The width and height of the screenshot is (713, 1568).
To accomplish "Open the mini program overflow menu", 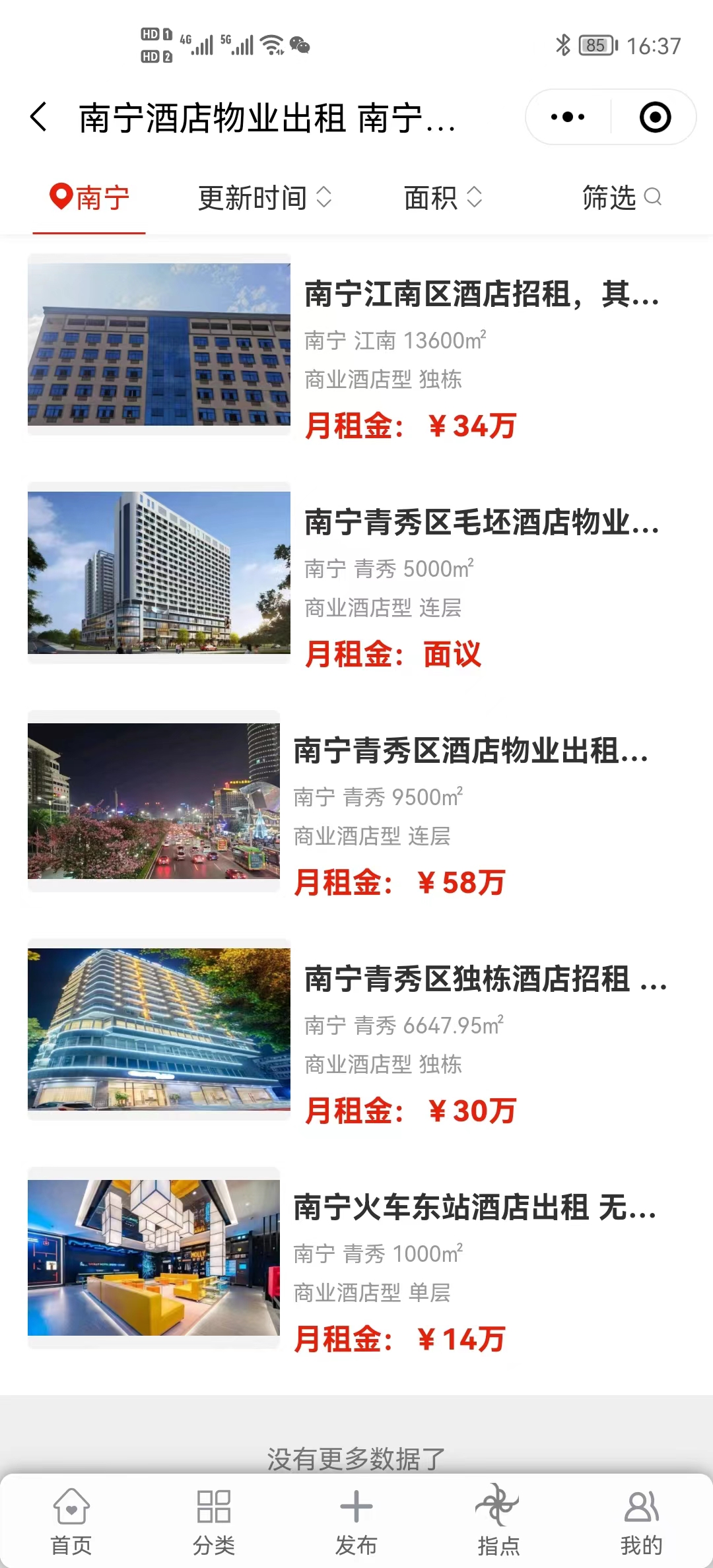I will [x=568, y=117].
